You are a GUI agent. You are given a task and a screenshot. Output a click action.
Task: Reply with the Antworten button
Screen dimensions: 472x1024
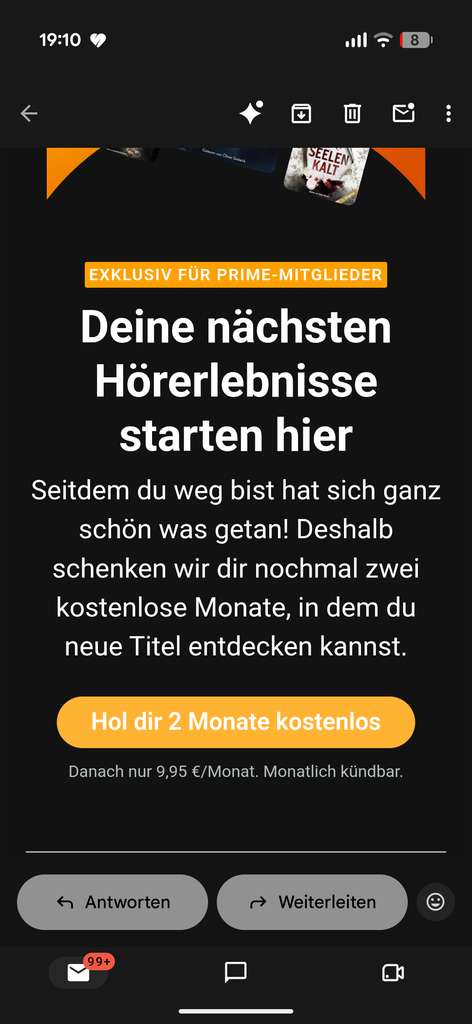[x=112, y=902]
